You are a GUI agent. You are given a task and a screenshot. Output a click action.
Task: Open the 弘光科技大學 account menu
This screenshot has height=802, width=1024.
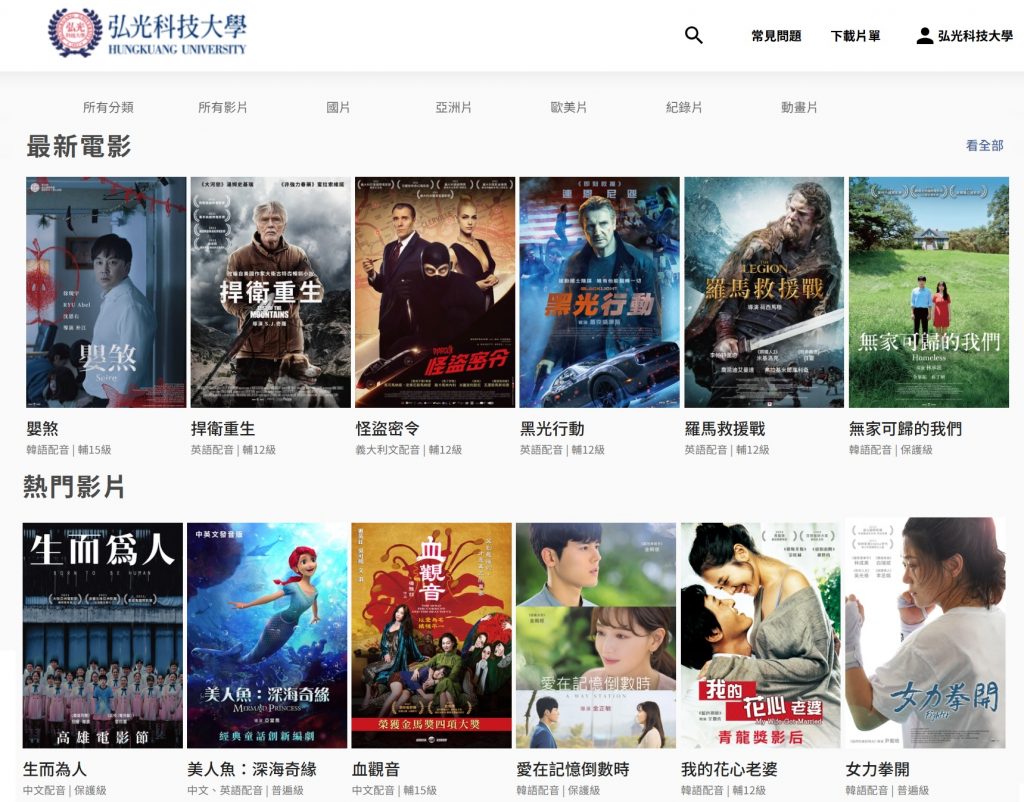coord(964,36)
